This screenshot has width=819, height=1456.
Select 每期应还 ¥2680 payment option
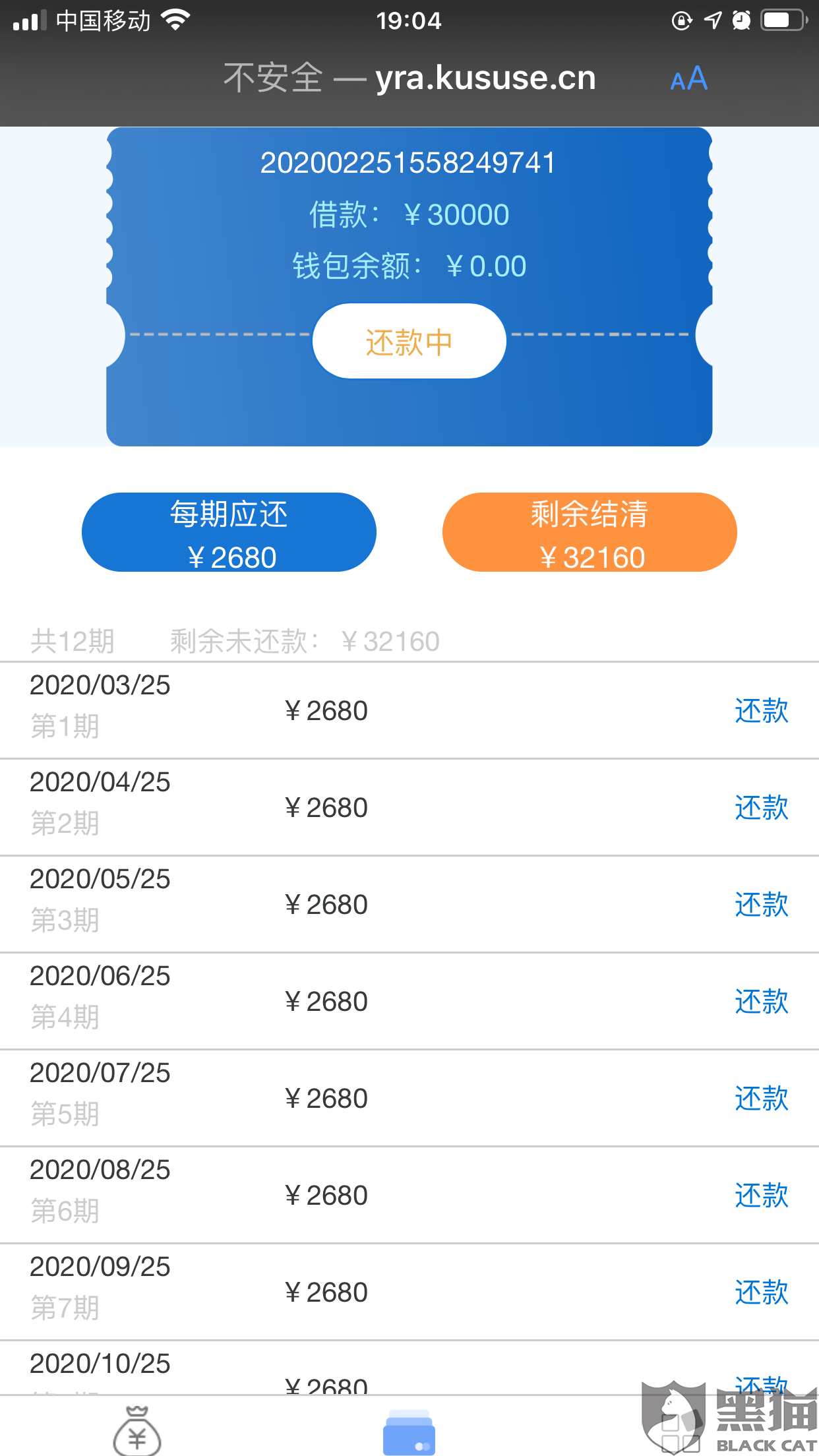coord(229,533)
